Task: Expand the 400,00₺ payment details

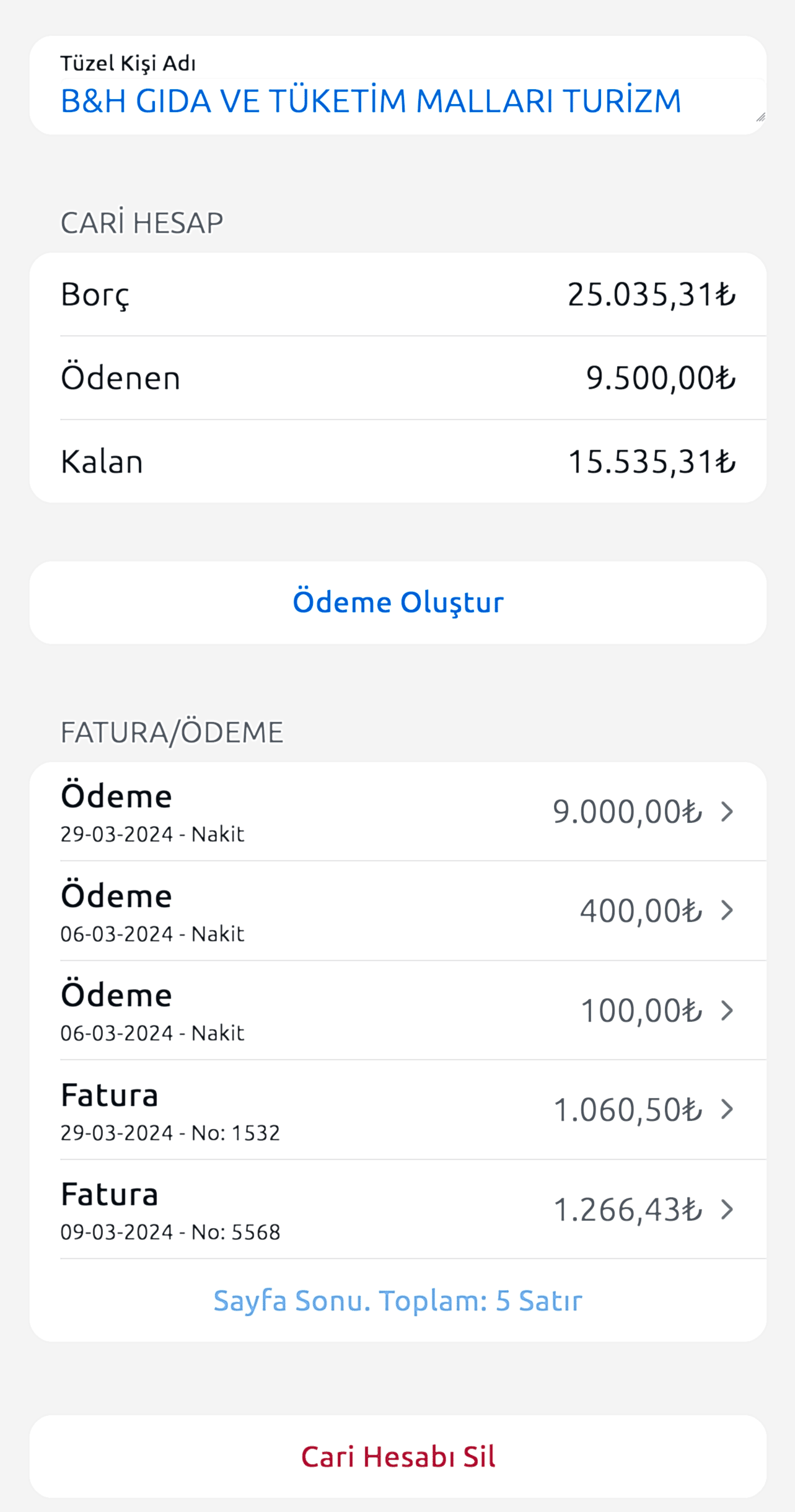Action: pyautogui.click(x=397, y=911)
